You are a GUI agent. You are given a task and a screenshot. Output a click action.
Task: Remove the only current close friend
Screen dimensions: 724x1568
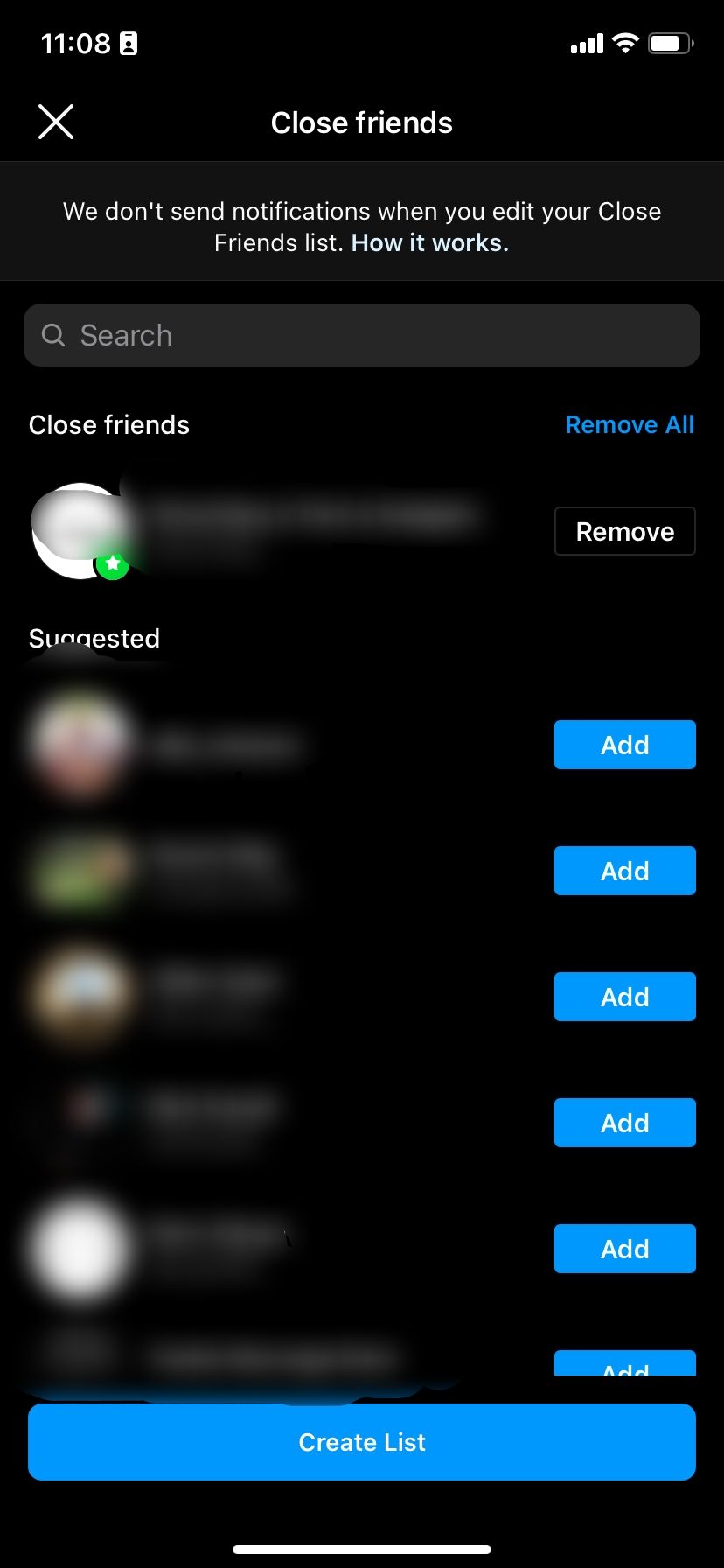(624, 530)
